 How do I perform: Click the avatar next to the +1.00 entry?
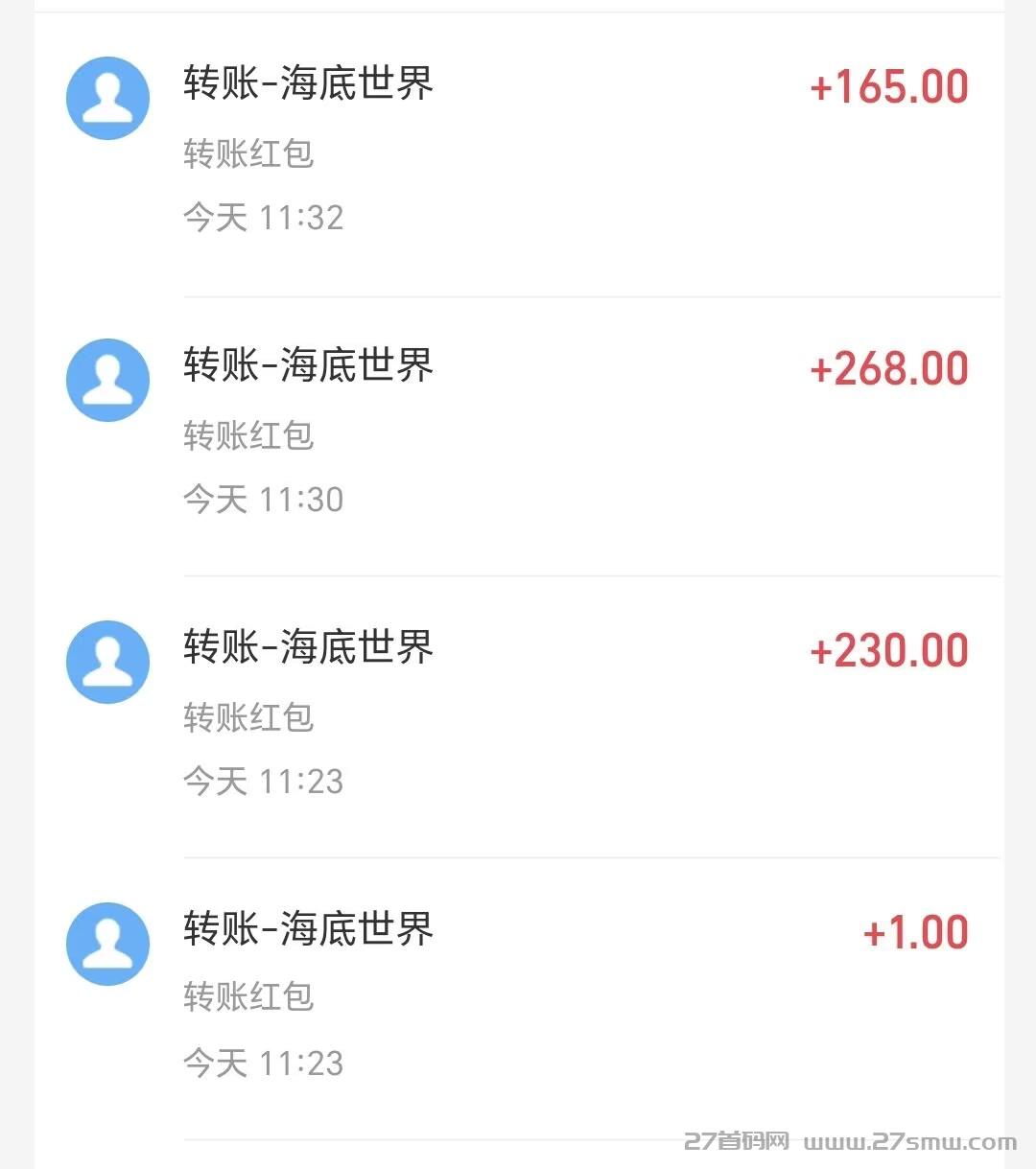pyautogui.click(x=107, y=944)
